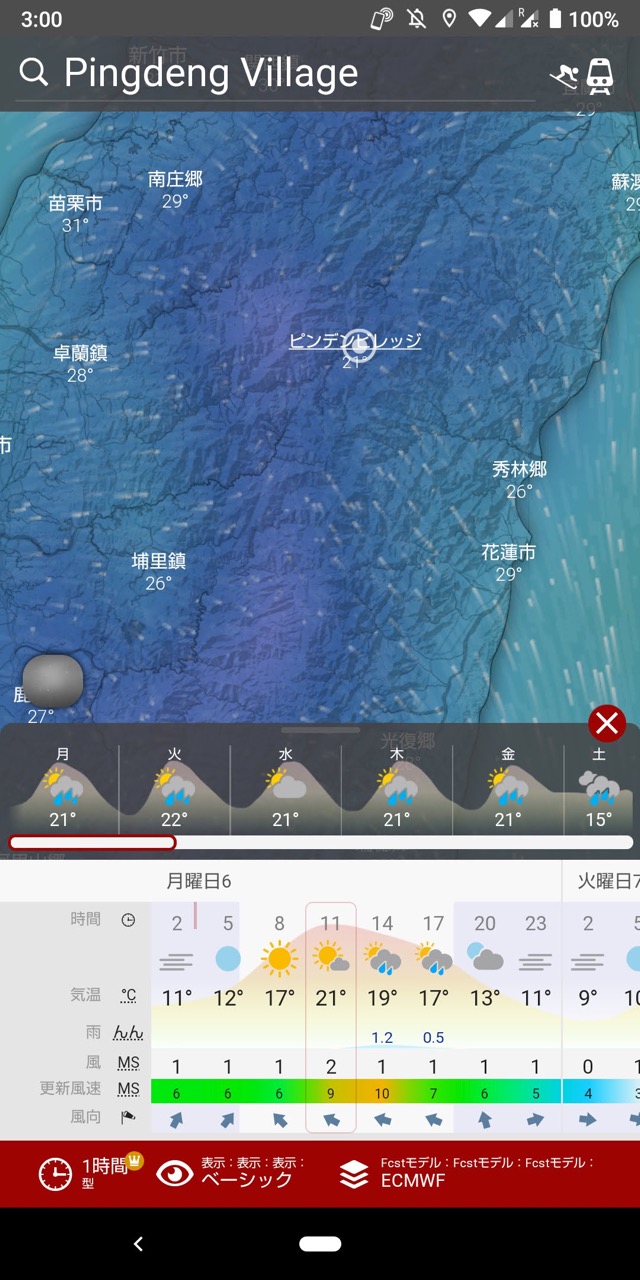Tap the skier and train activity icon
Screen dimensions: 640x1280
(x=581, y=75)
